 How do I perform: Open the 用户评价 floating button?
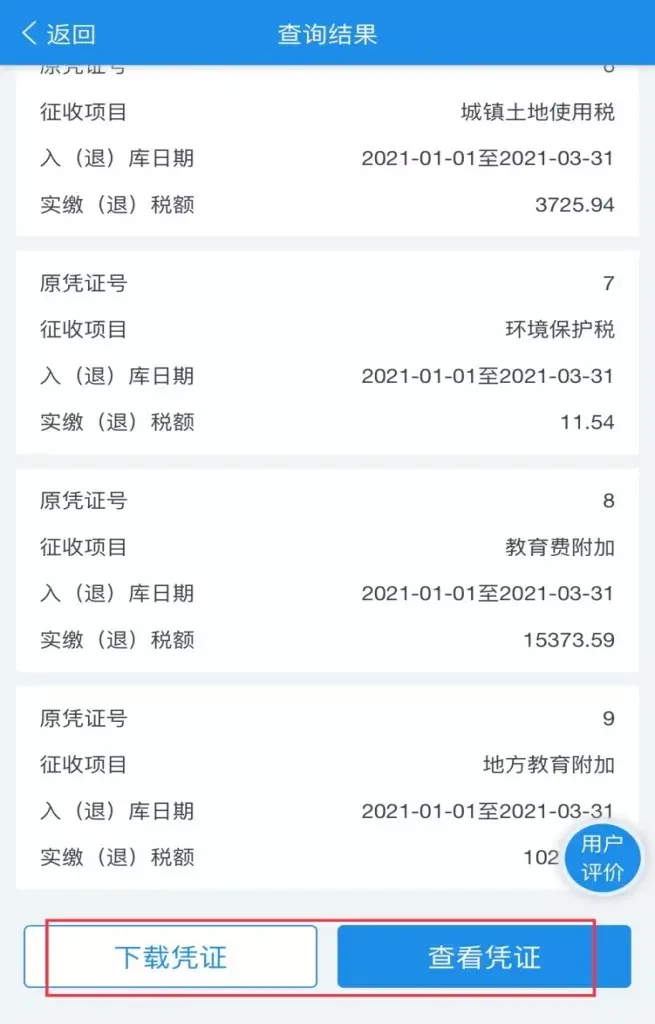[x=602, y=858]
